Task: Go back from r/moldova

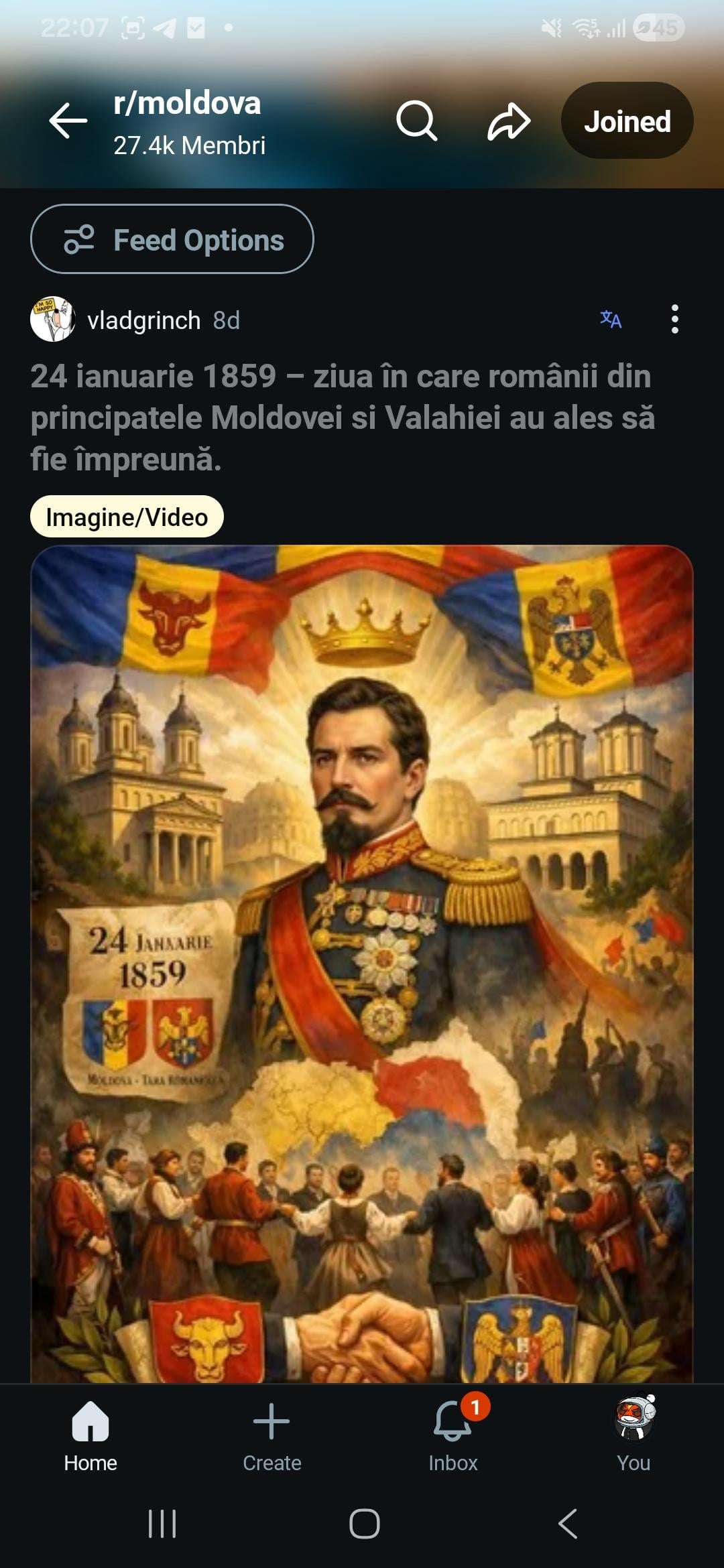Action: [x=68, y=121]
